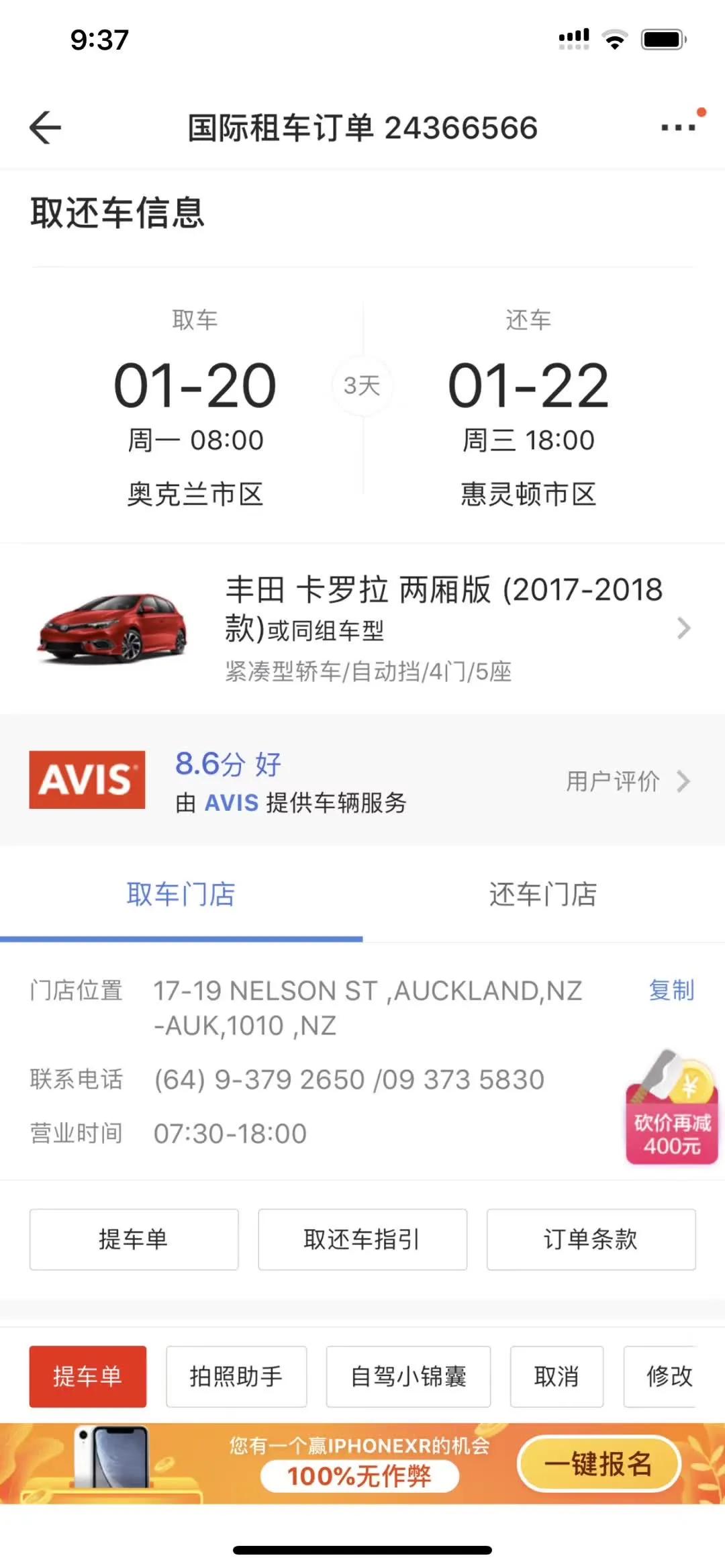Viewport: 725px width, 1568px height.
Task: Tap the AVIS logo
Action: tap(86, 781)
